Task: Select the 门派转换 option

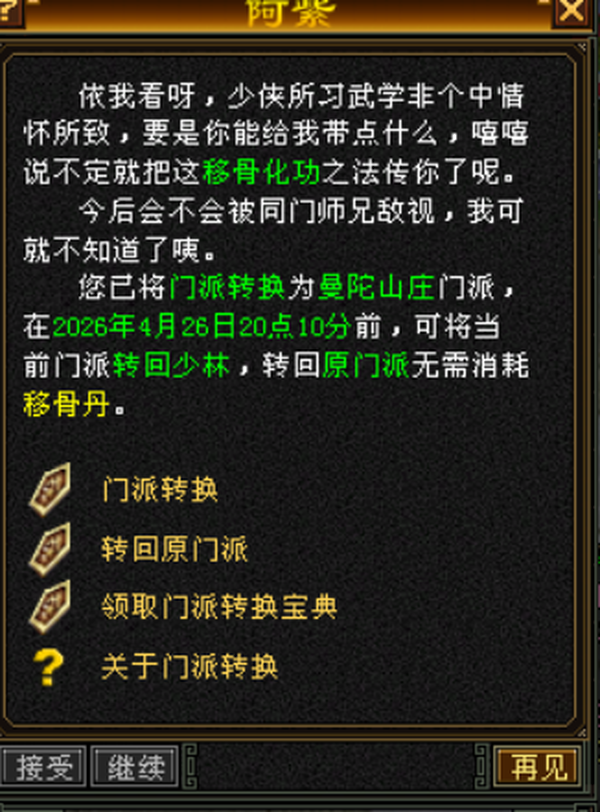Action: pyautogui.click(x=159, y=490)
